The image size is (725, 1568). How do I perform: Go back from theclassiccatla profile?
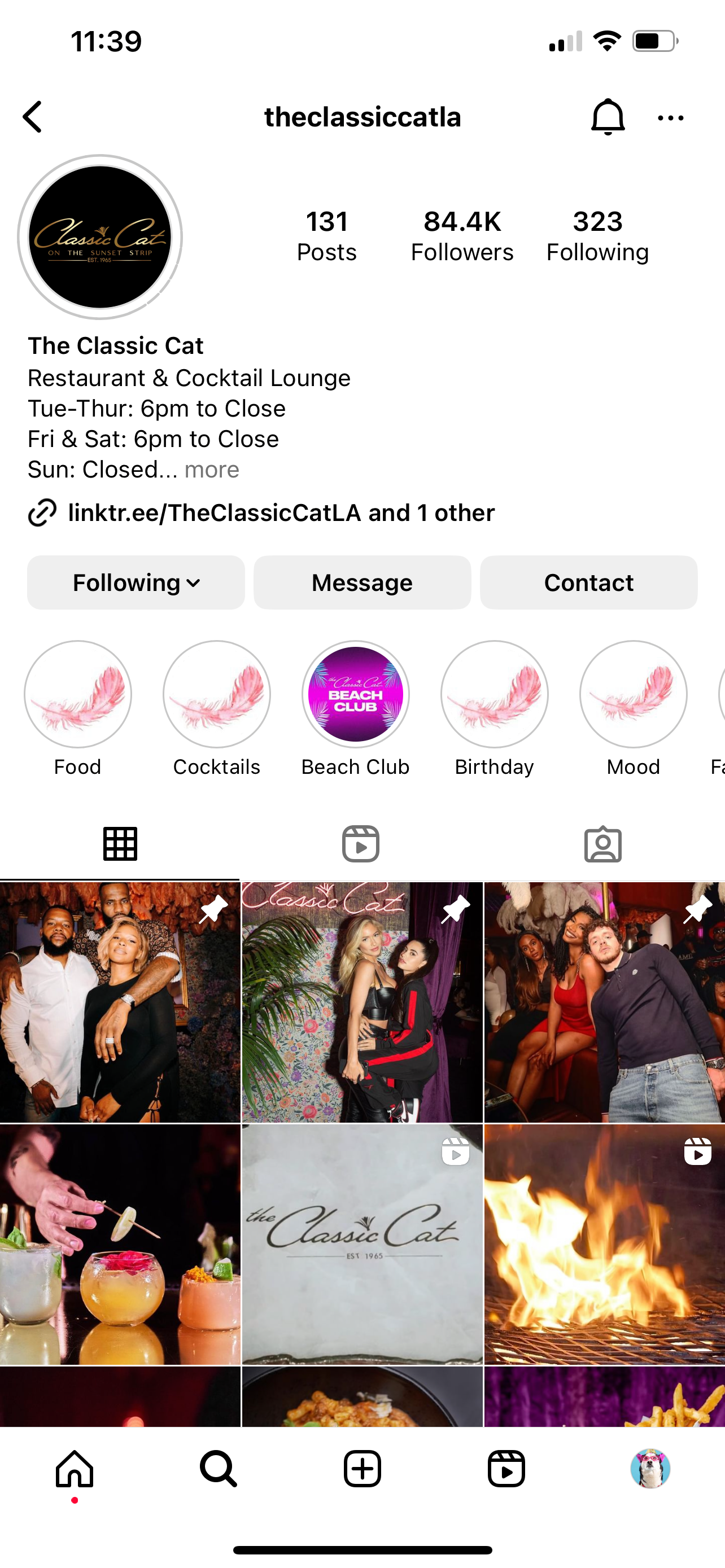click(x=33, y=117)
